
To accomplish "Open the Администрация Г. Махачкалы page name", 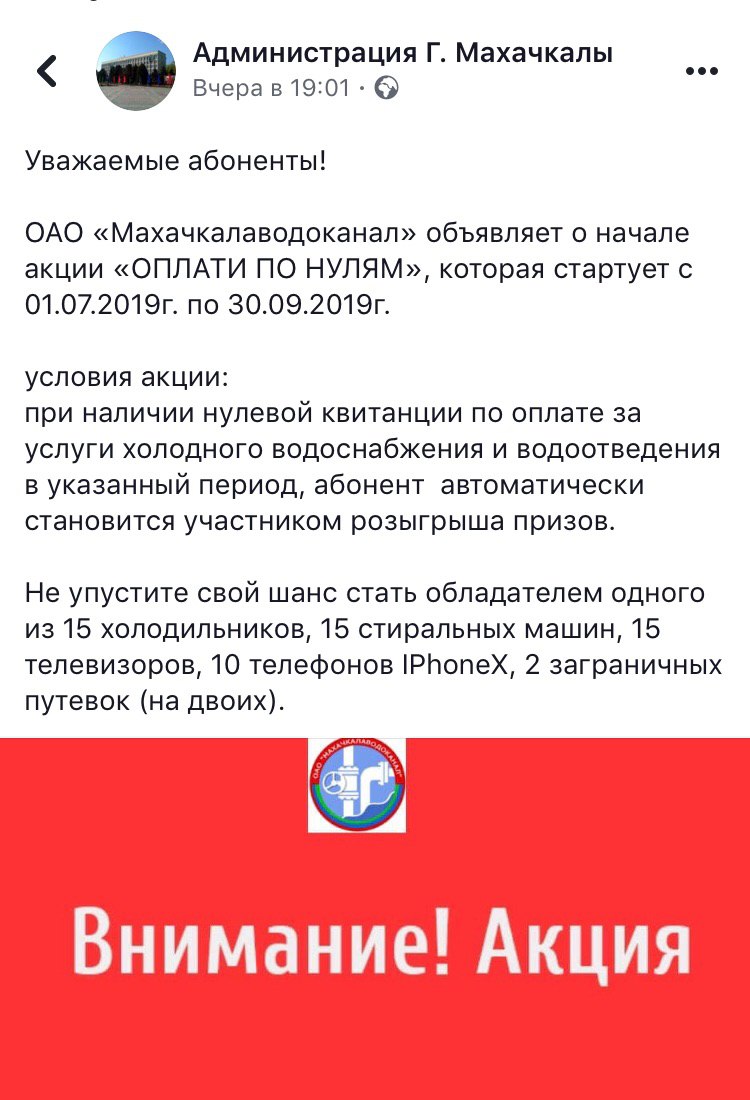I will pos(402,52).
